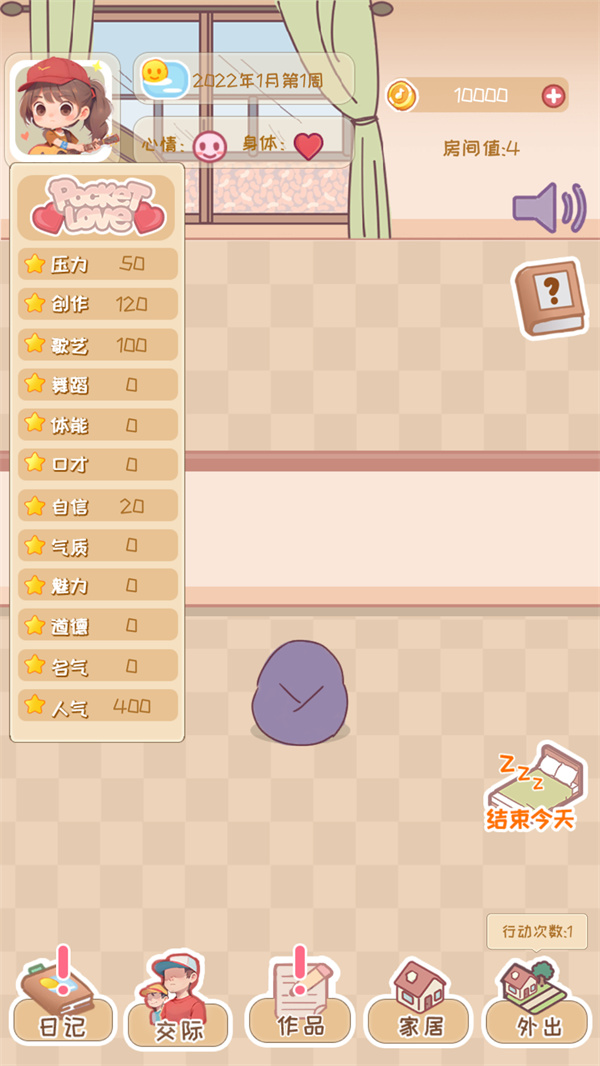
Task: Open the help book with question mark
Action: click(x=548, y=298)
